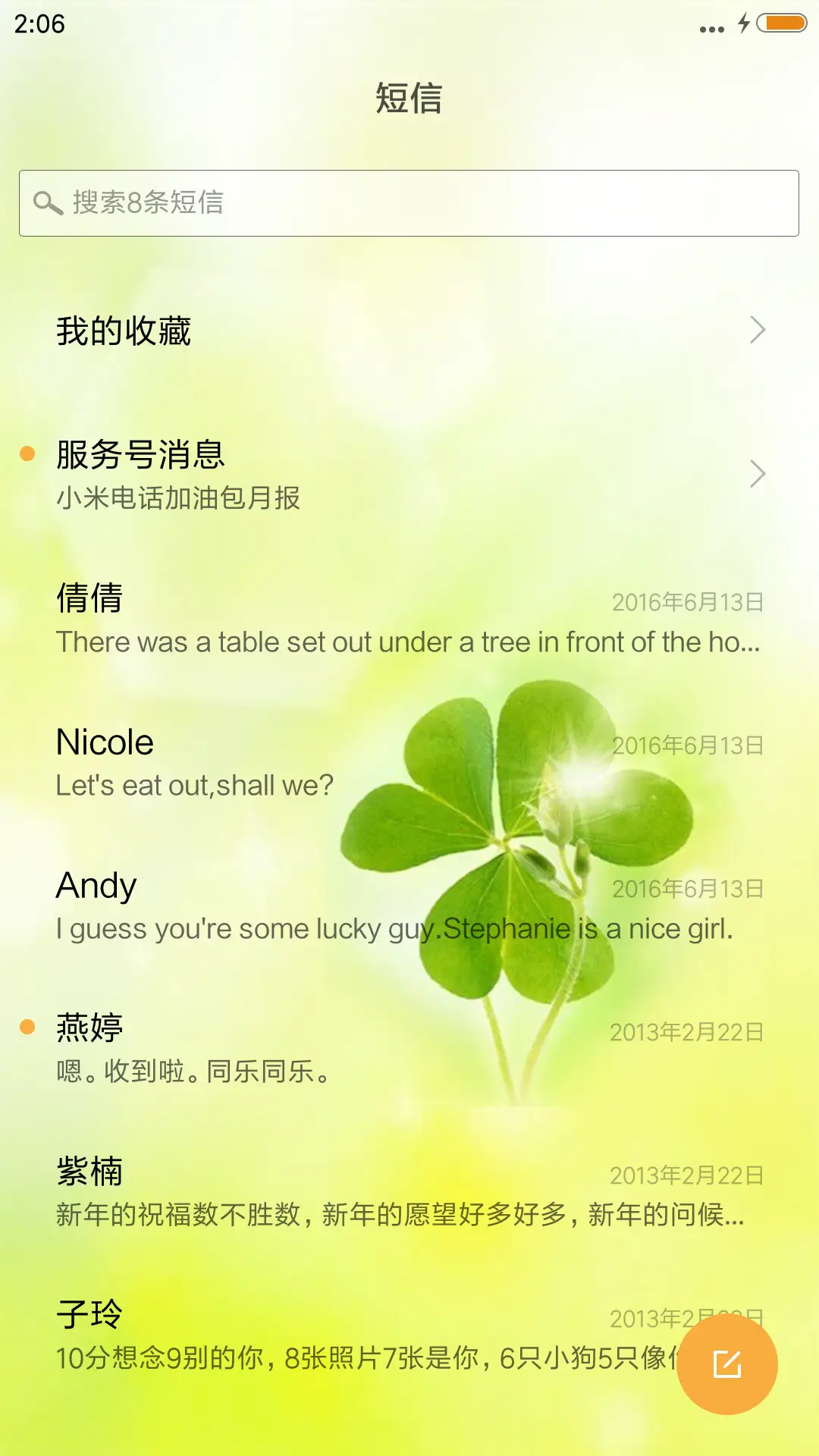Click the charging lightning icon
Image resolution: width=819 pixels, height=1456 pixels.
tap(743, 24)
